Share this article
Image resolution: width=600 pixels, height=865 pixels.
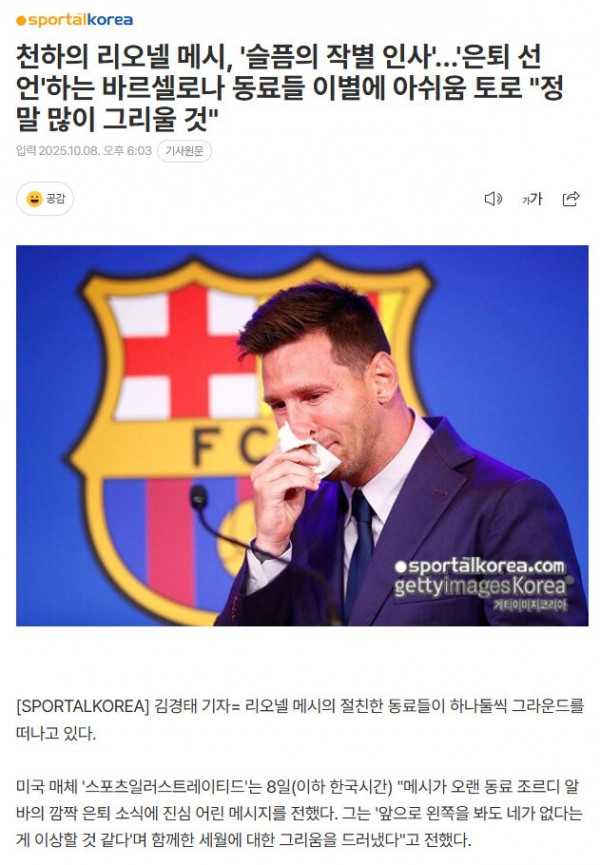[571, 199]
